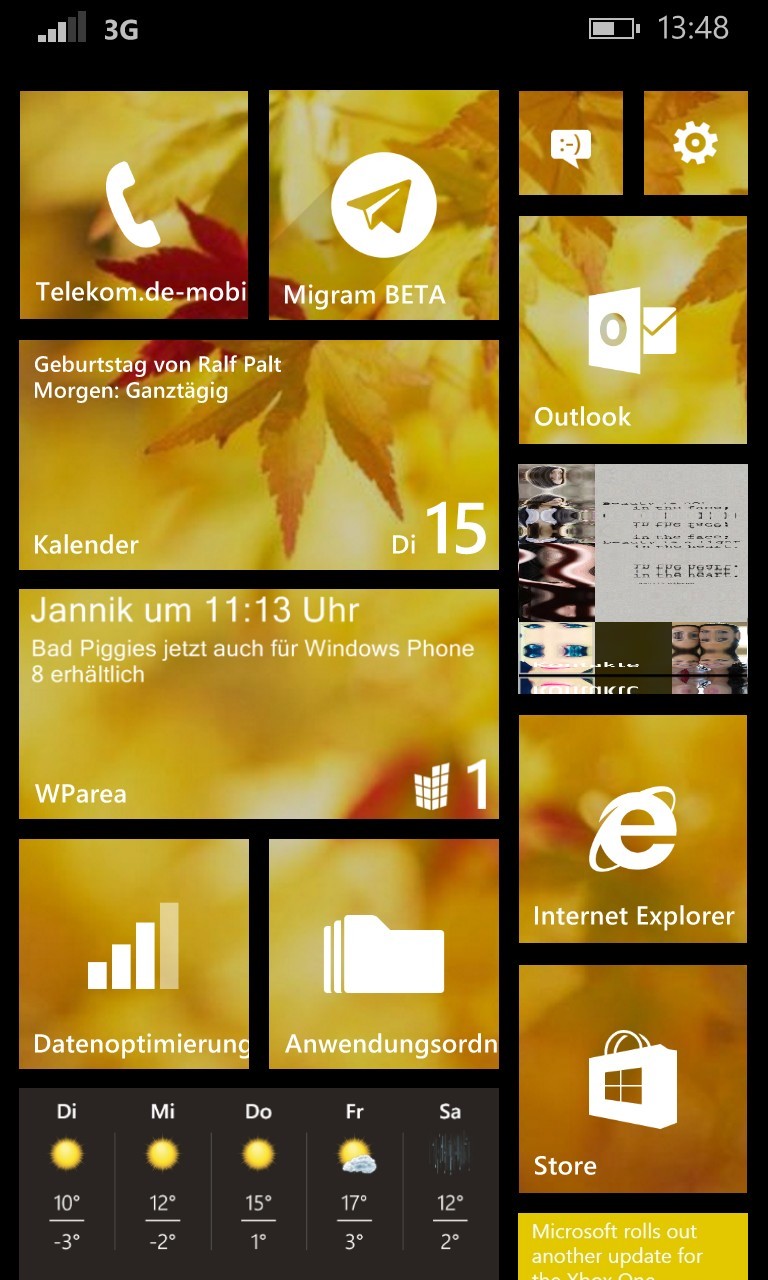The image size is (768, 1280).
Task: Open Outlook mail tile
Action: click(x=633, y=330)
